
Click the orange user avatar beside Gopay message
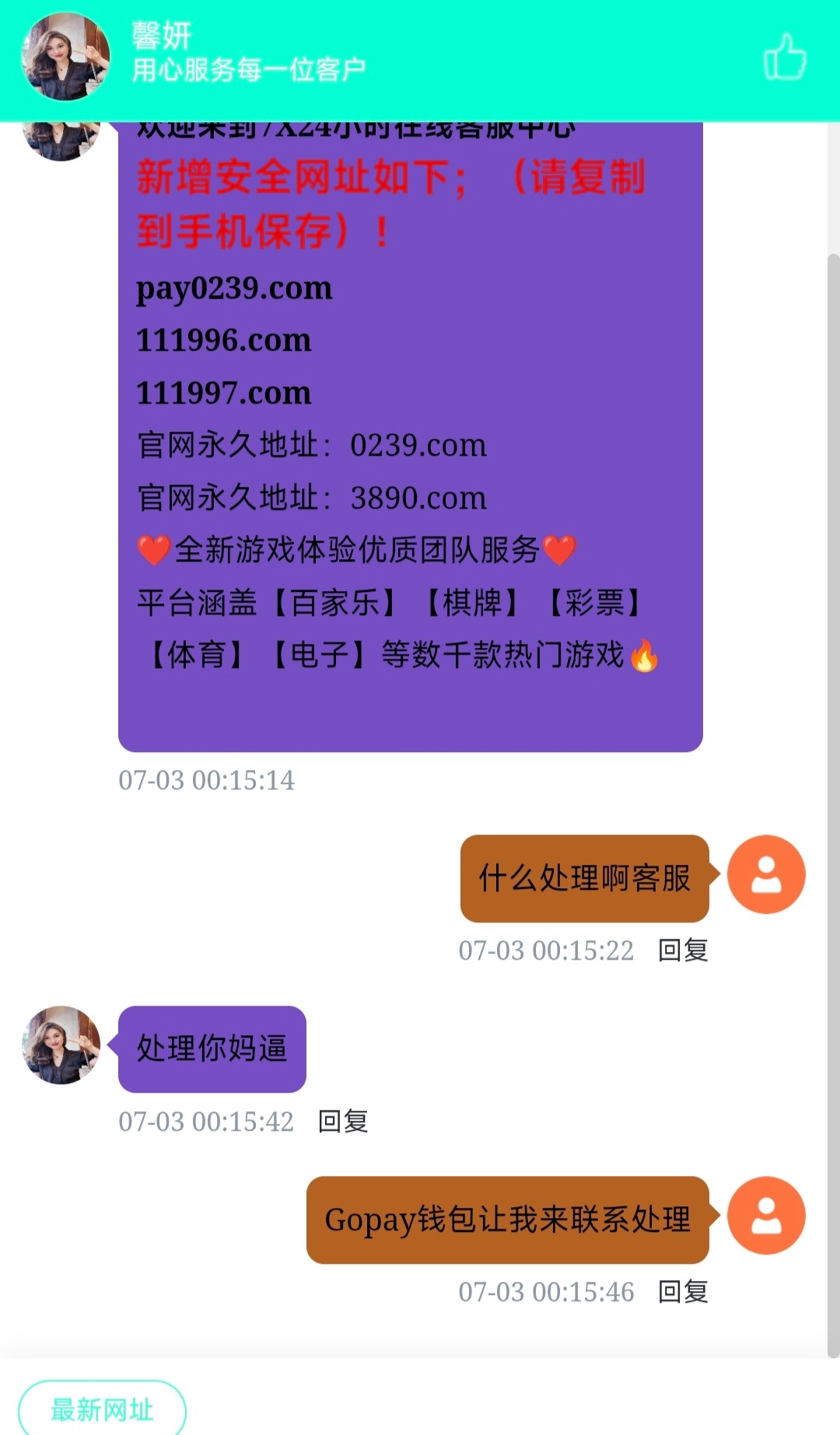[x=766, y=1215]
